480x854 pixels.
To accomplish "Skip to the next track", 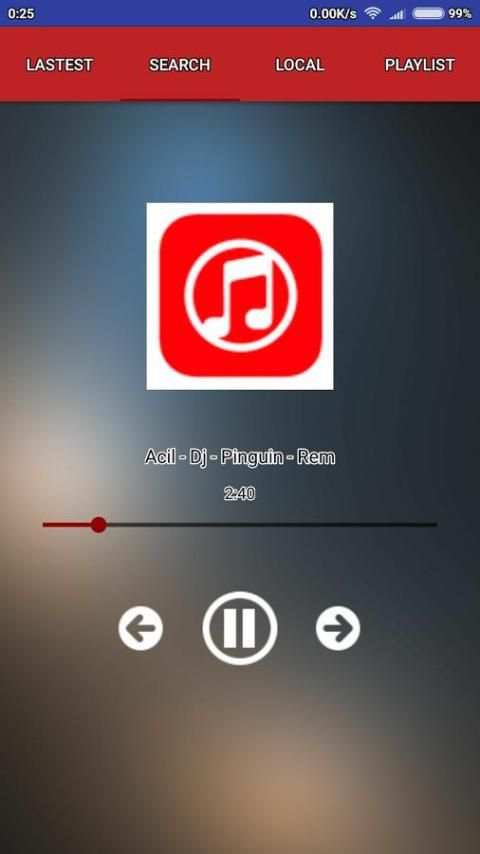I will (338, 628).
